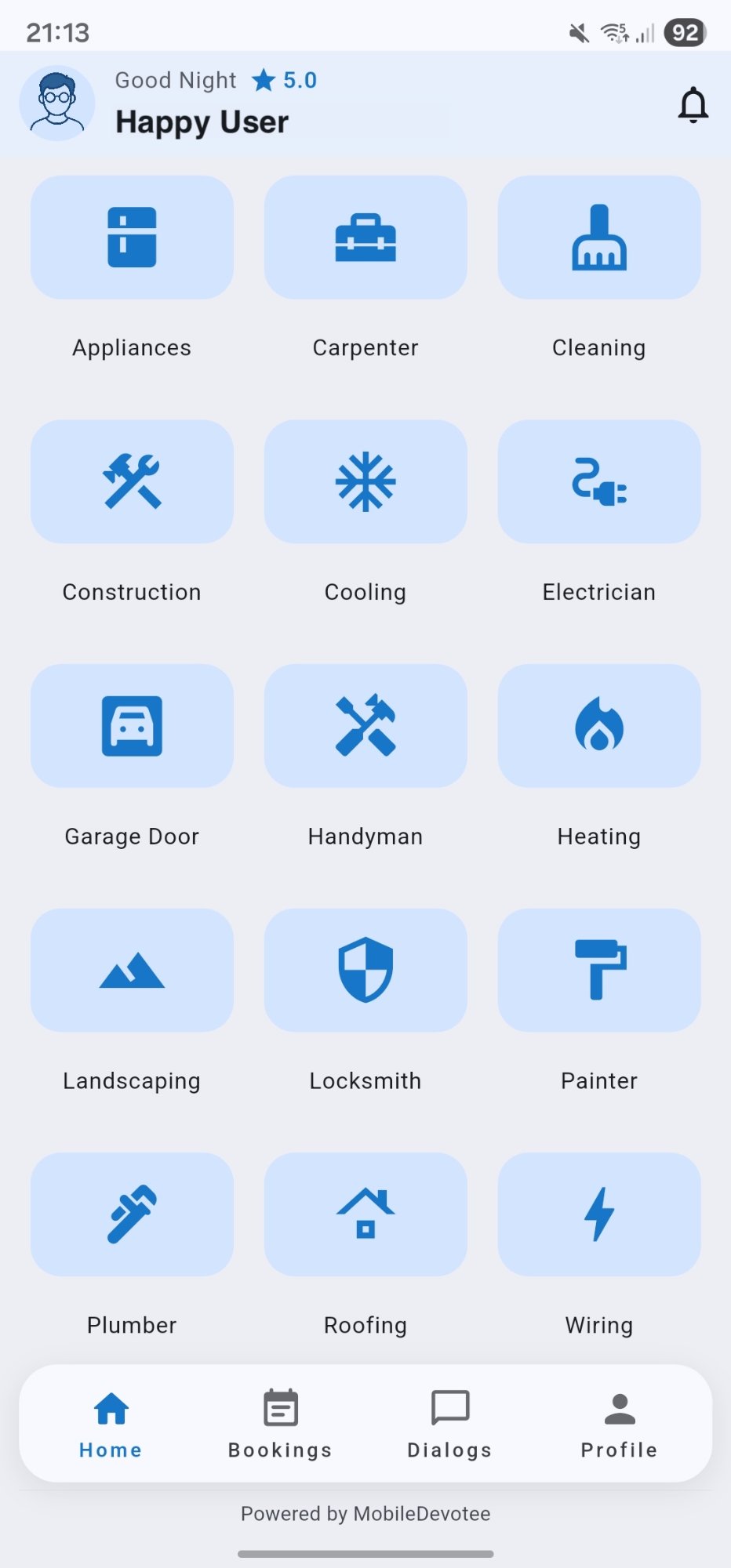This screenshot has width=731, height=1568.
Task: Select the Landscaping mountains icon
Action: [131, 971]
